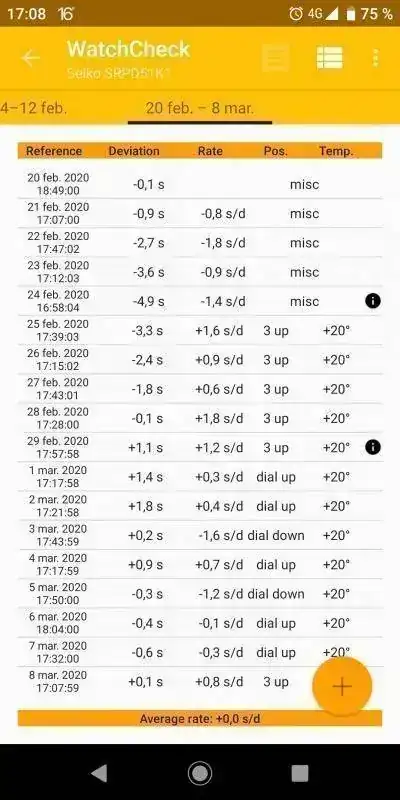The width and height of the screenshot is (400, 800).
Task: Go back with the app bar arrow
Action: [x=31, y=58]
